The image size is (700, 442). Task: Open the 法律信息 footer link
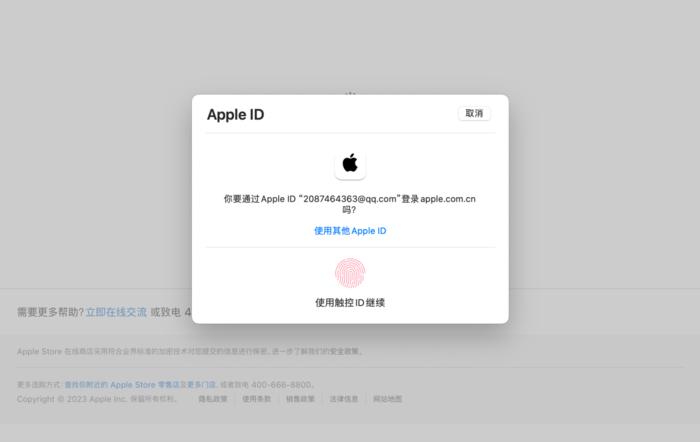[x=344, y=399]
